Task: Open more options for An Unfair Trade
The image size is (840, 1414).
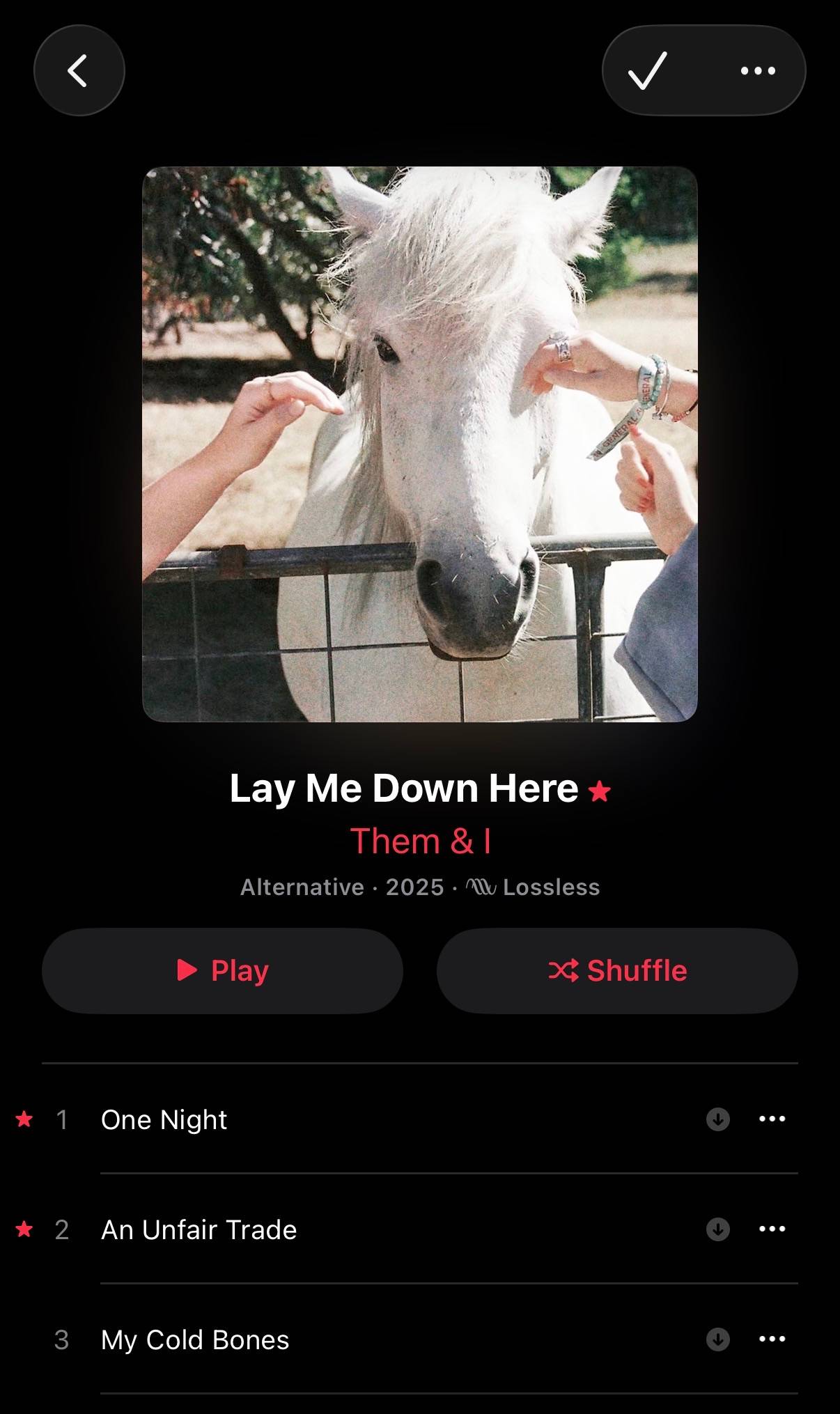Action: pos(772,1229)
